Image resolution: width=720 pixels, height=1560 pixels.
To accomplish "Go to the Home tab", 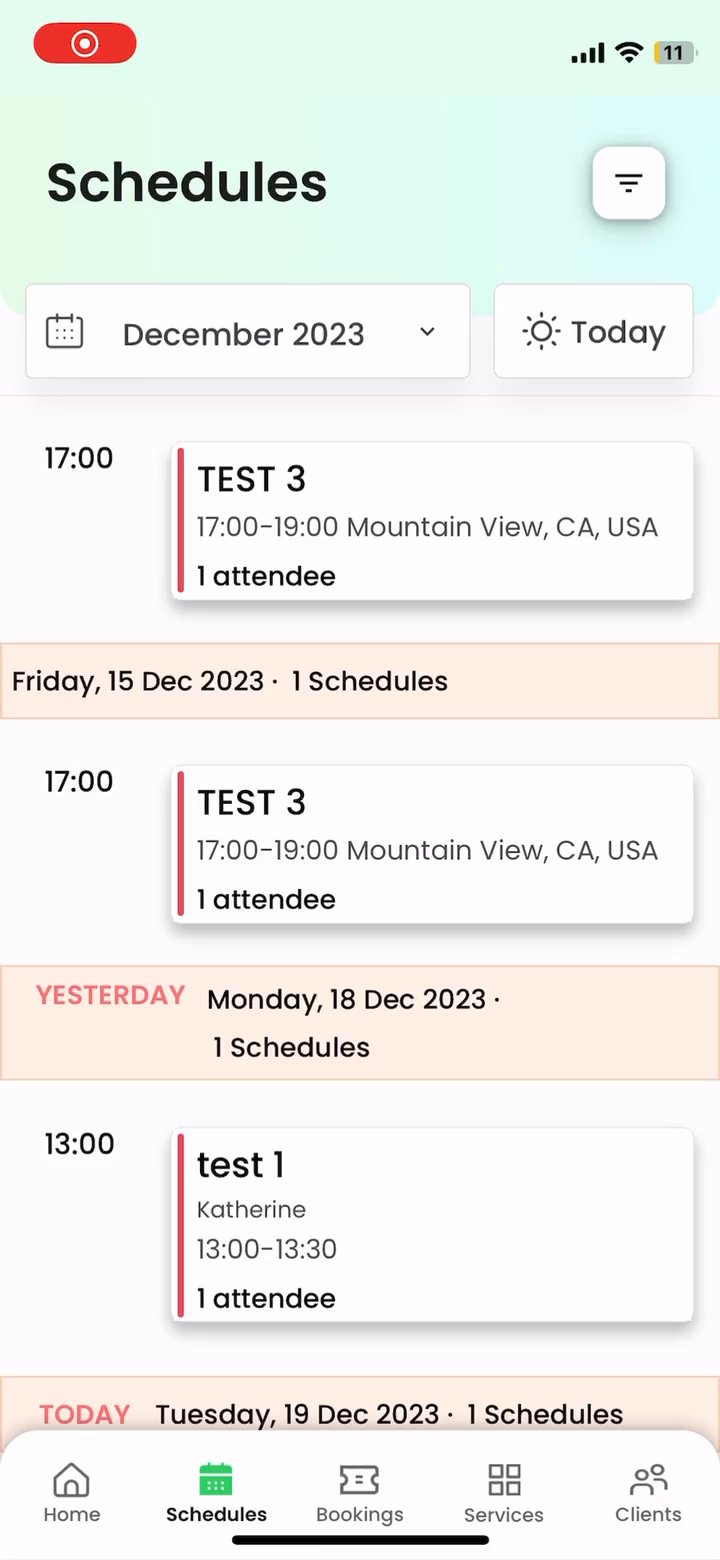I will tap(72, 1493).
